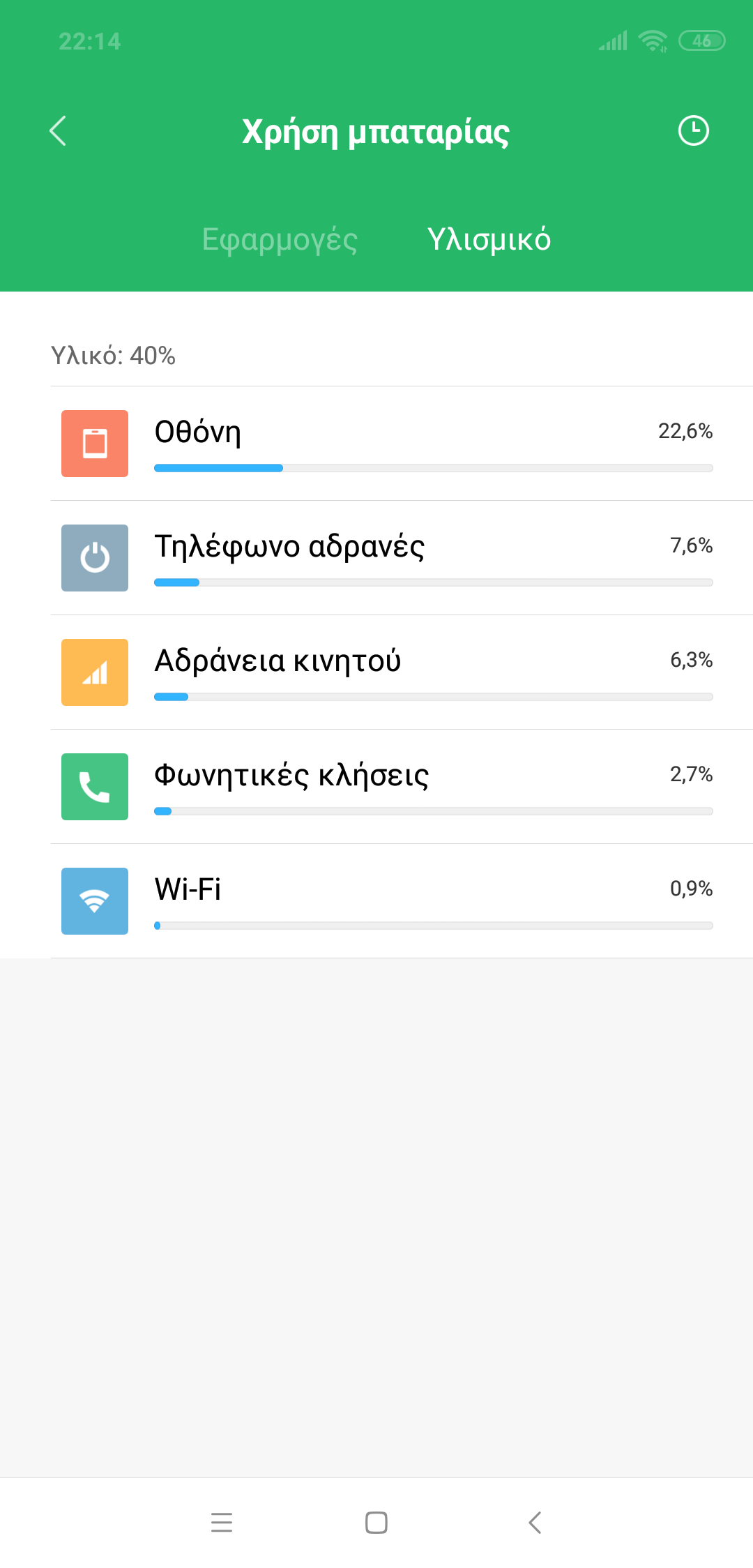
Task: Go back from battery usage screen
Action: click(x=59, y=131)
